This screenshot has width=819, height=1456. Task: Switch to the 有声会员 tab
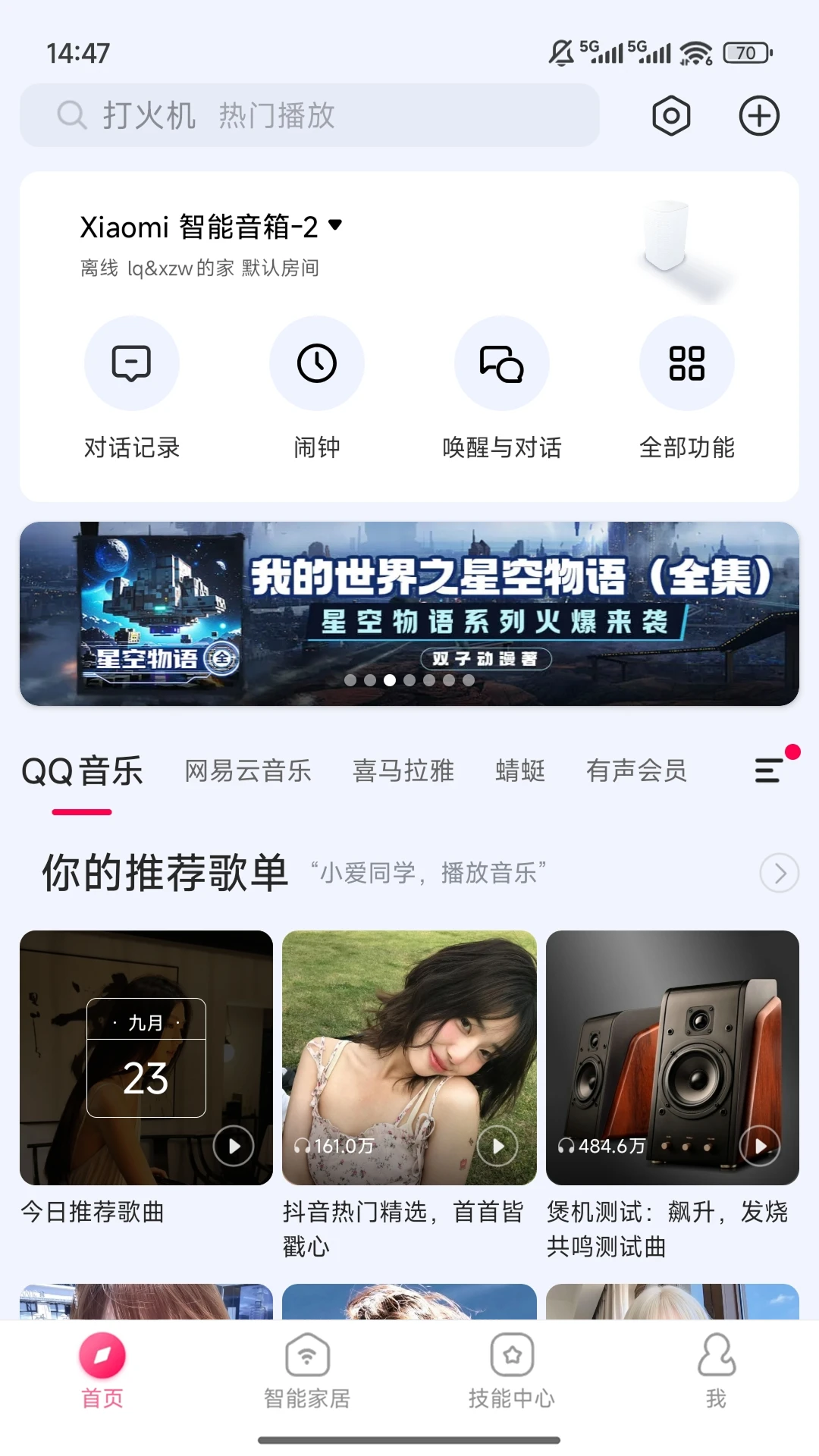tap(636, 771)
